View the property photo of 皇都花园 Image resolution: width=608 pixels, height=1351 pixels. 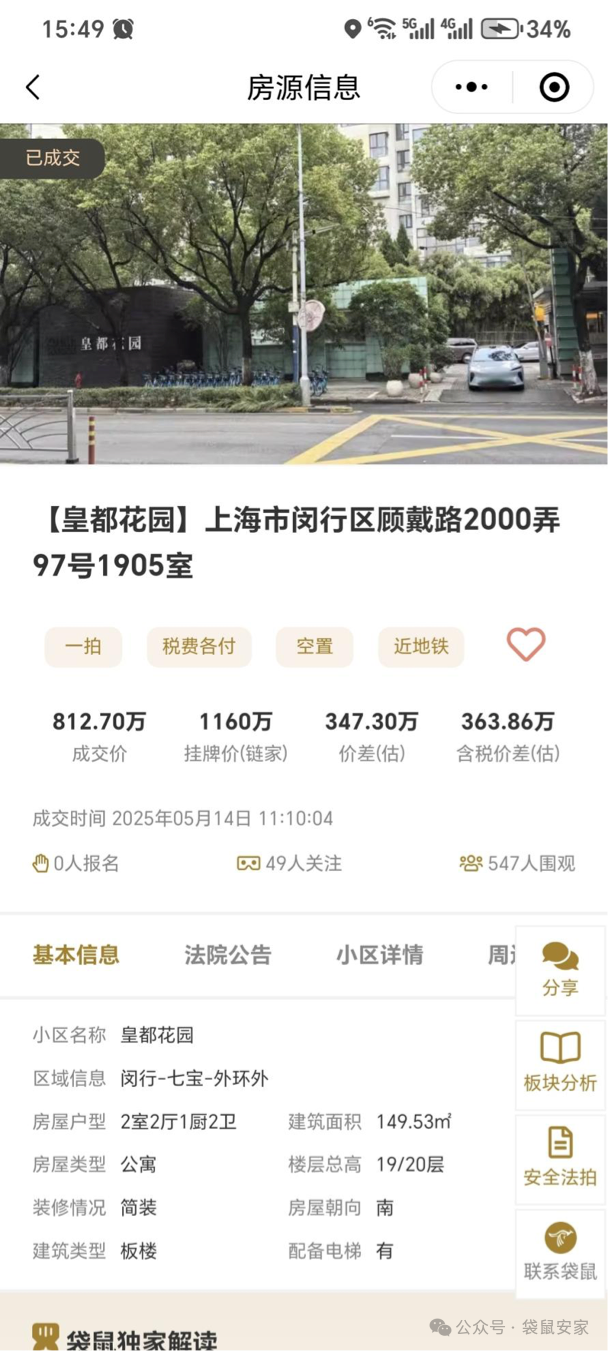click(x=304, y=294)
